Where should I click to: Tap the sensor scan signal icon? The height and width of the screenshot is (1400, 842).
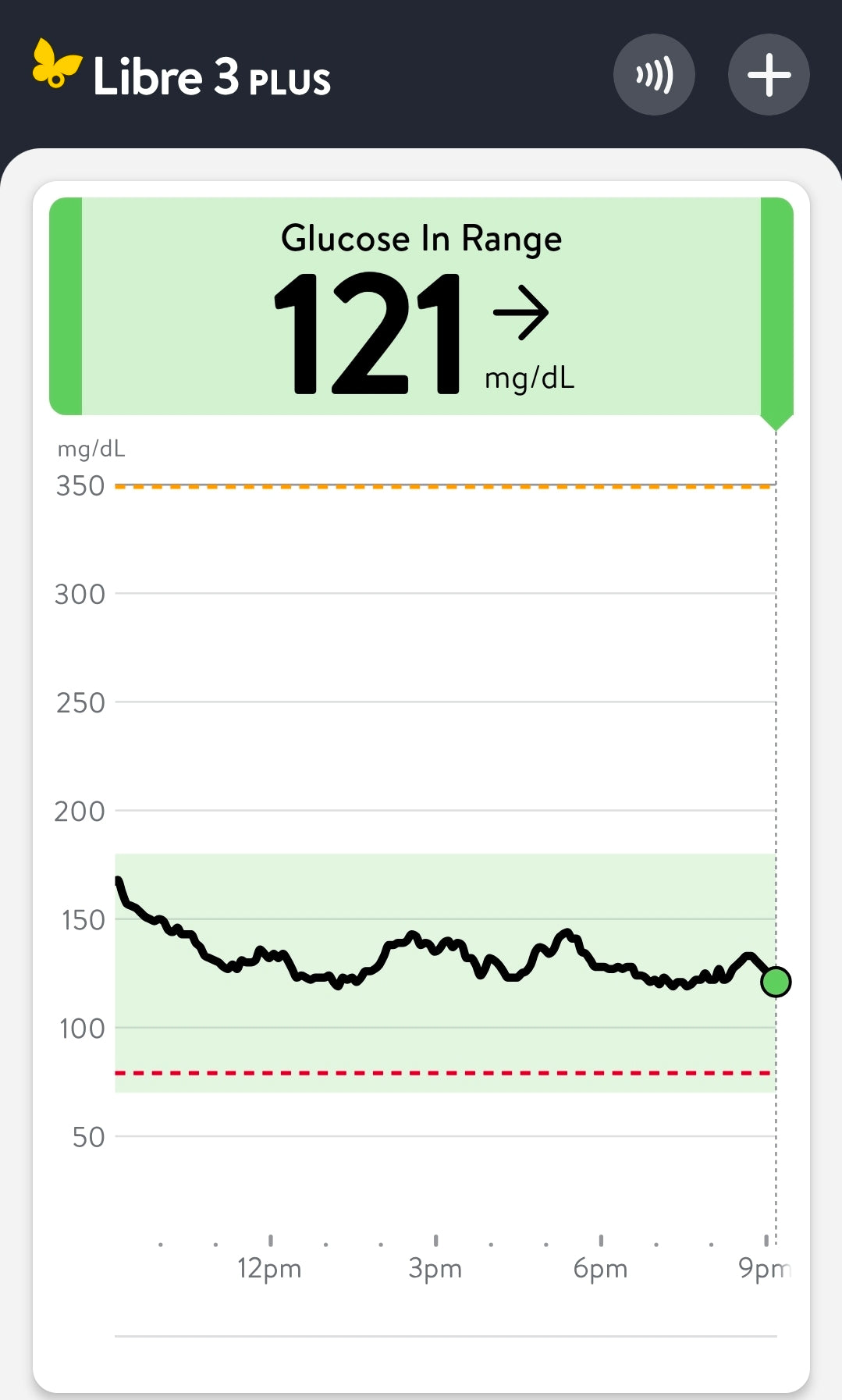pos(654,75)
